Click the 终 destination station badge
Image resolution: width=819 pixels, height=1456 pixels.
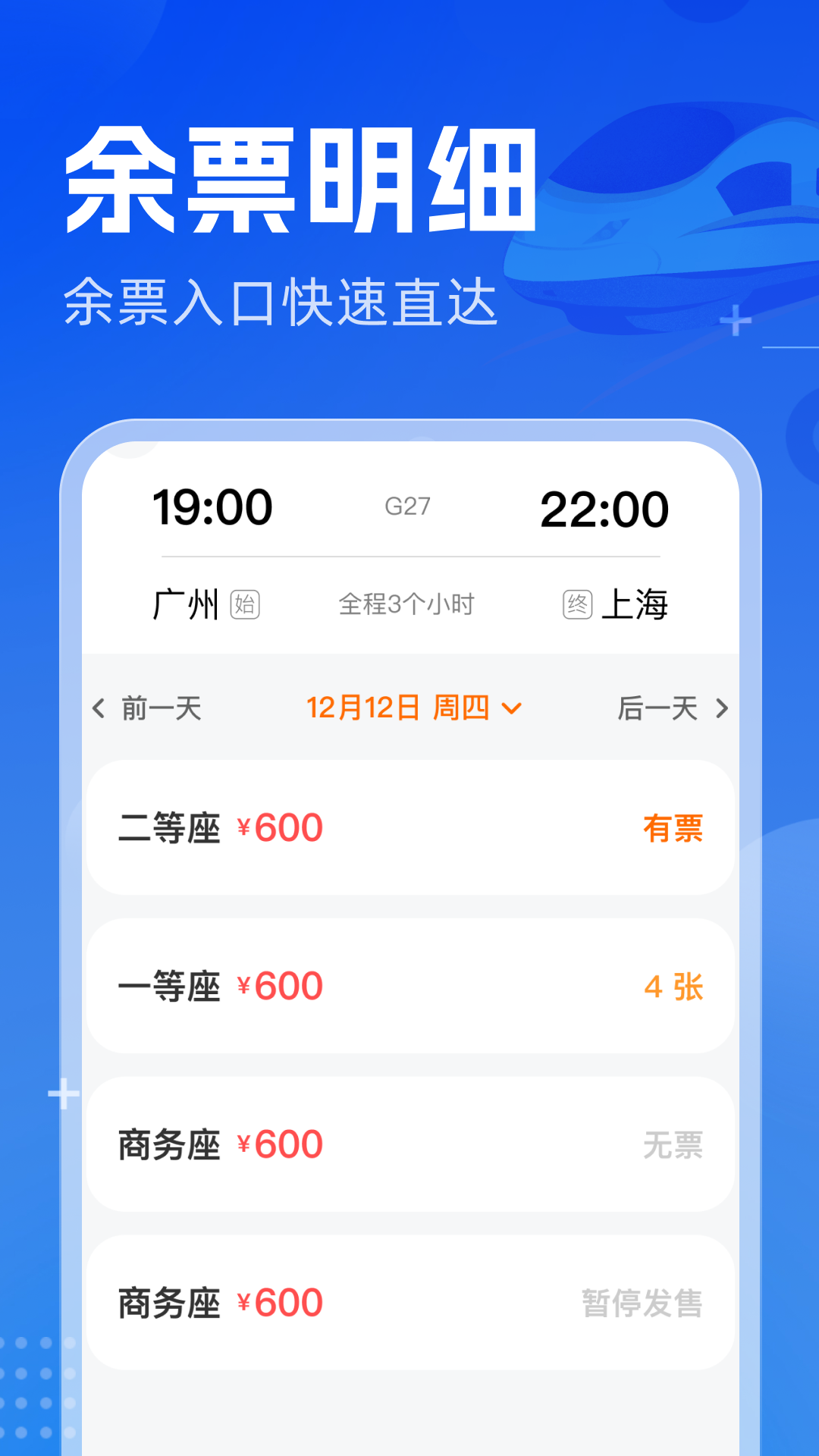click(x=578, y=604)
